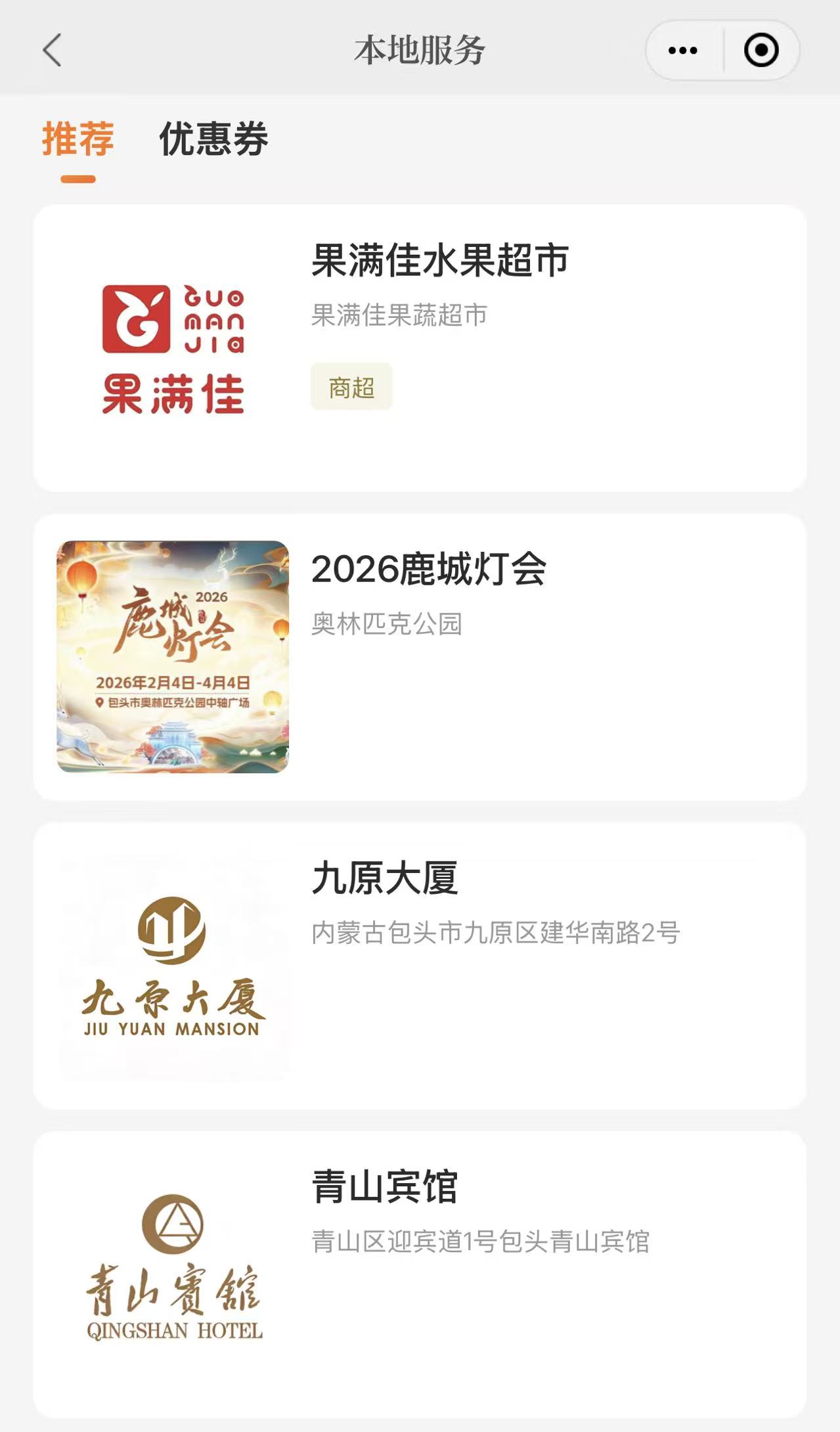The height and width of the screenshot is (1432, 840).
Task: Open the 果满佳水果超市 card
Action: pos(420,348)
